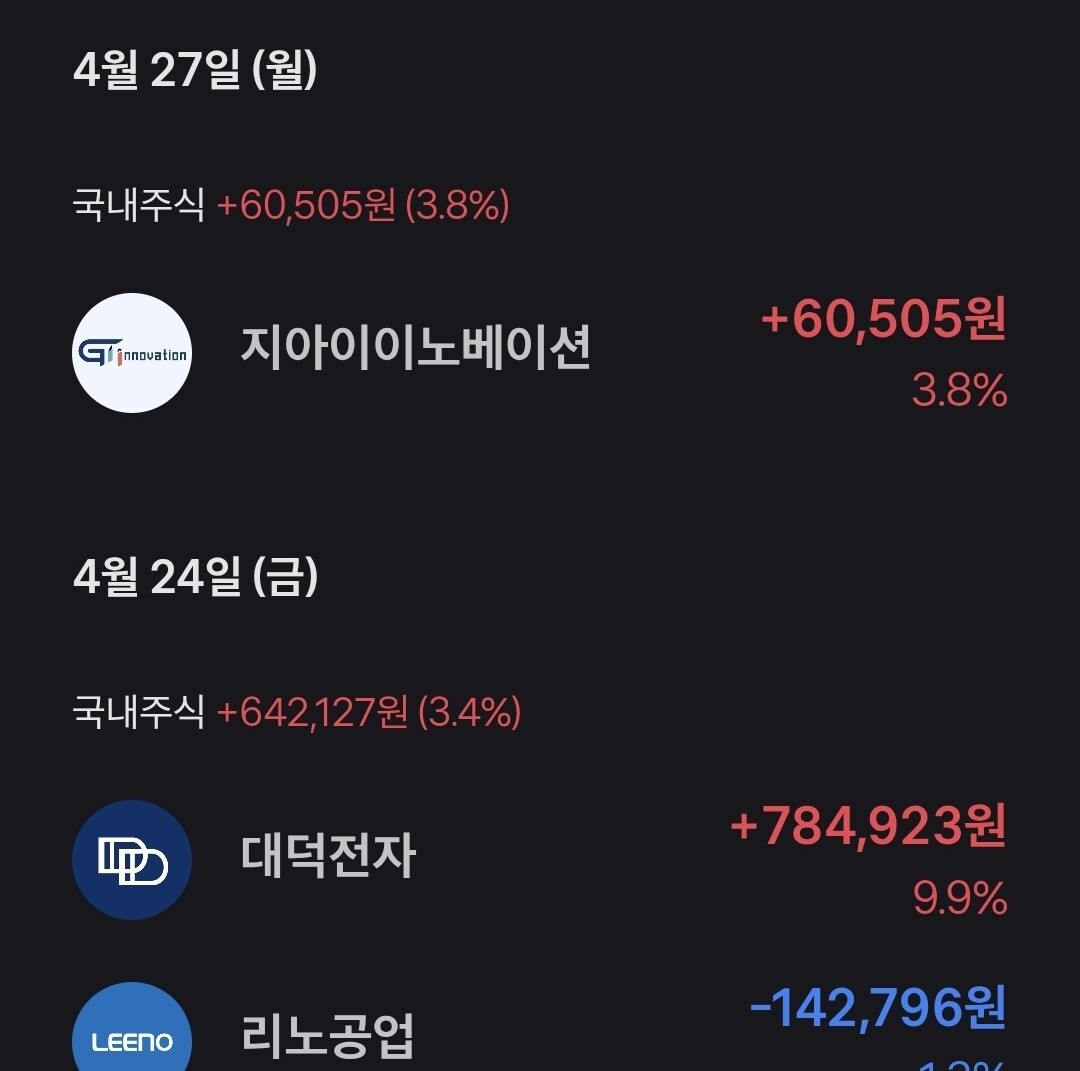The height and width of the screenshot is (1071, 1080).
Task: Open the 대덕전자 stock row
Action: point(540,860)
